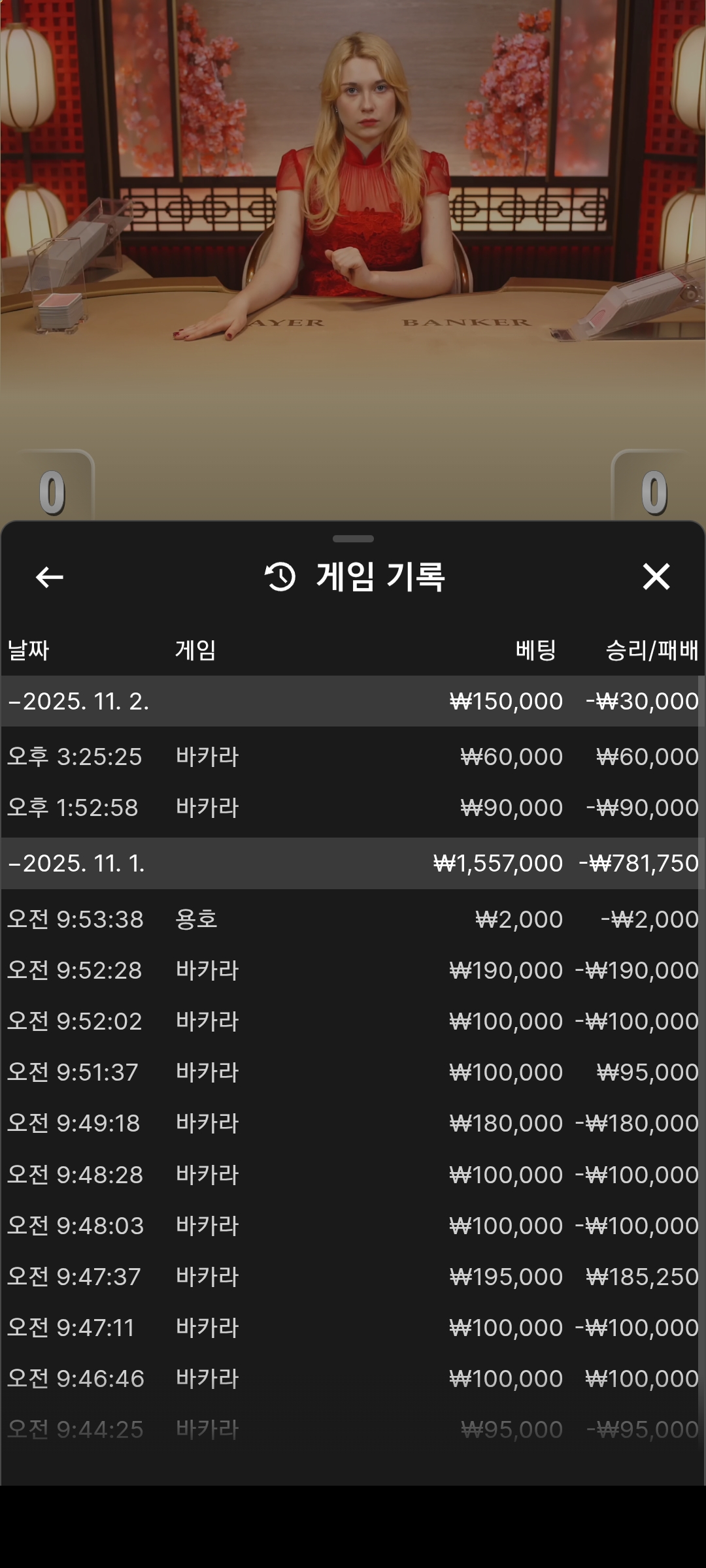View details of the 오전 9:51:37 record
Viewport: 706px width, 1568px height.
(x=353, y=1072)
